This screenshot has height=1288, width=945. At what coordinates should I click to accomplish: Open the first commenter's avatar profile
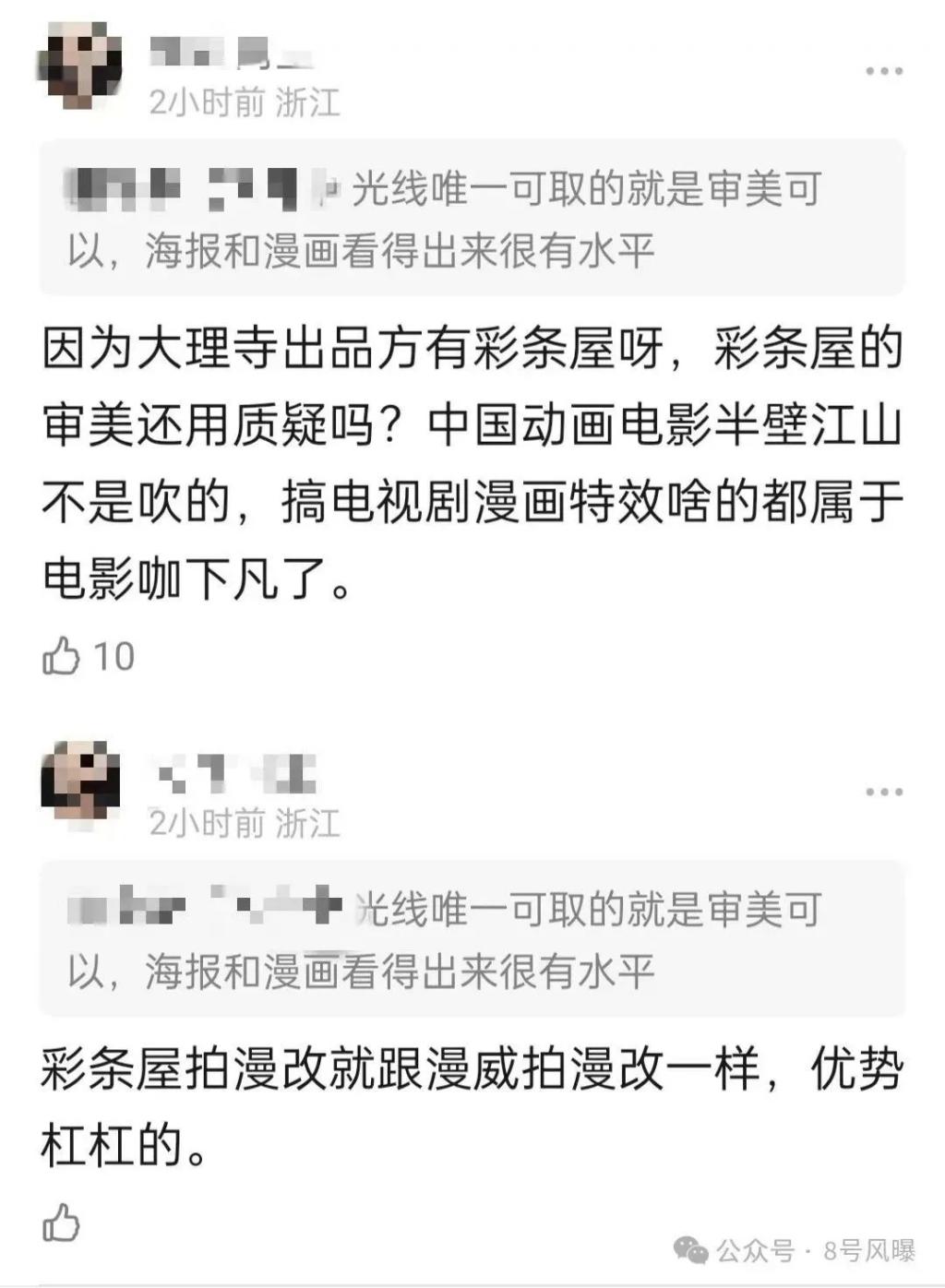click(81, 63)
